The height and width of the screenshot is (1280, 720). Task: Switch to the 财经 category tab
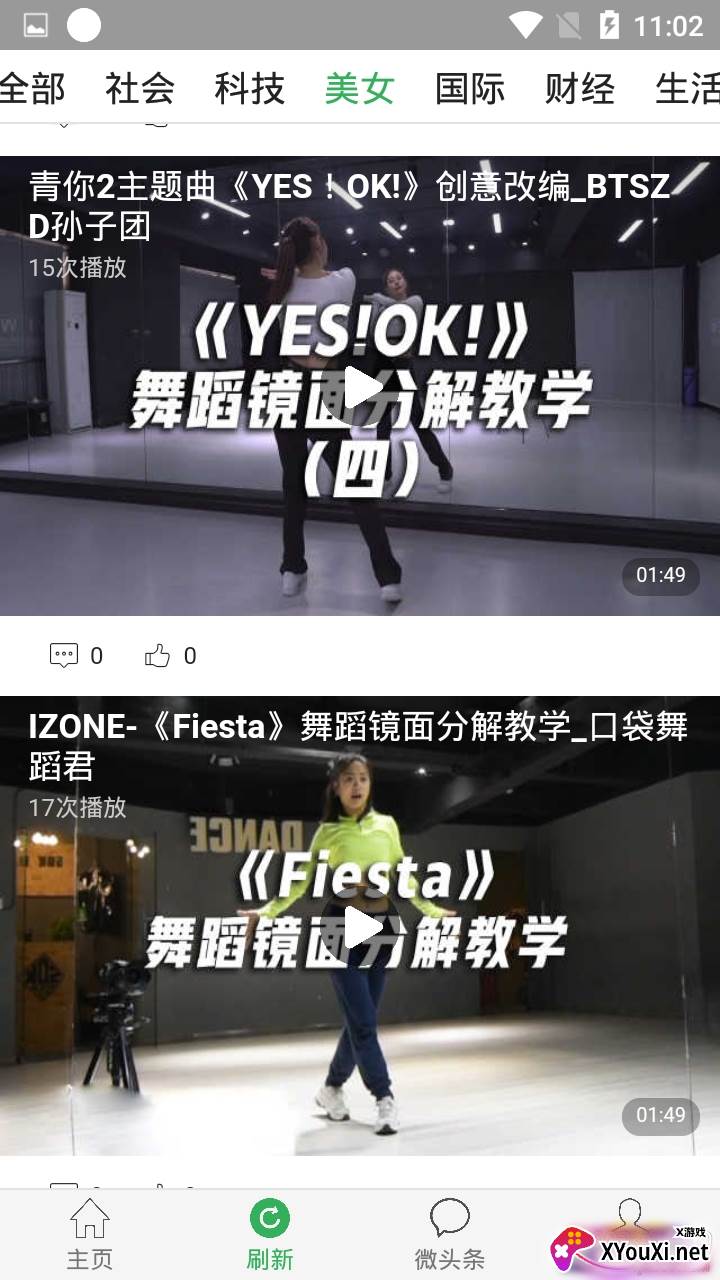[x=580, y=89]
